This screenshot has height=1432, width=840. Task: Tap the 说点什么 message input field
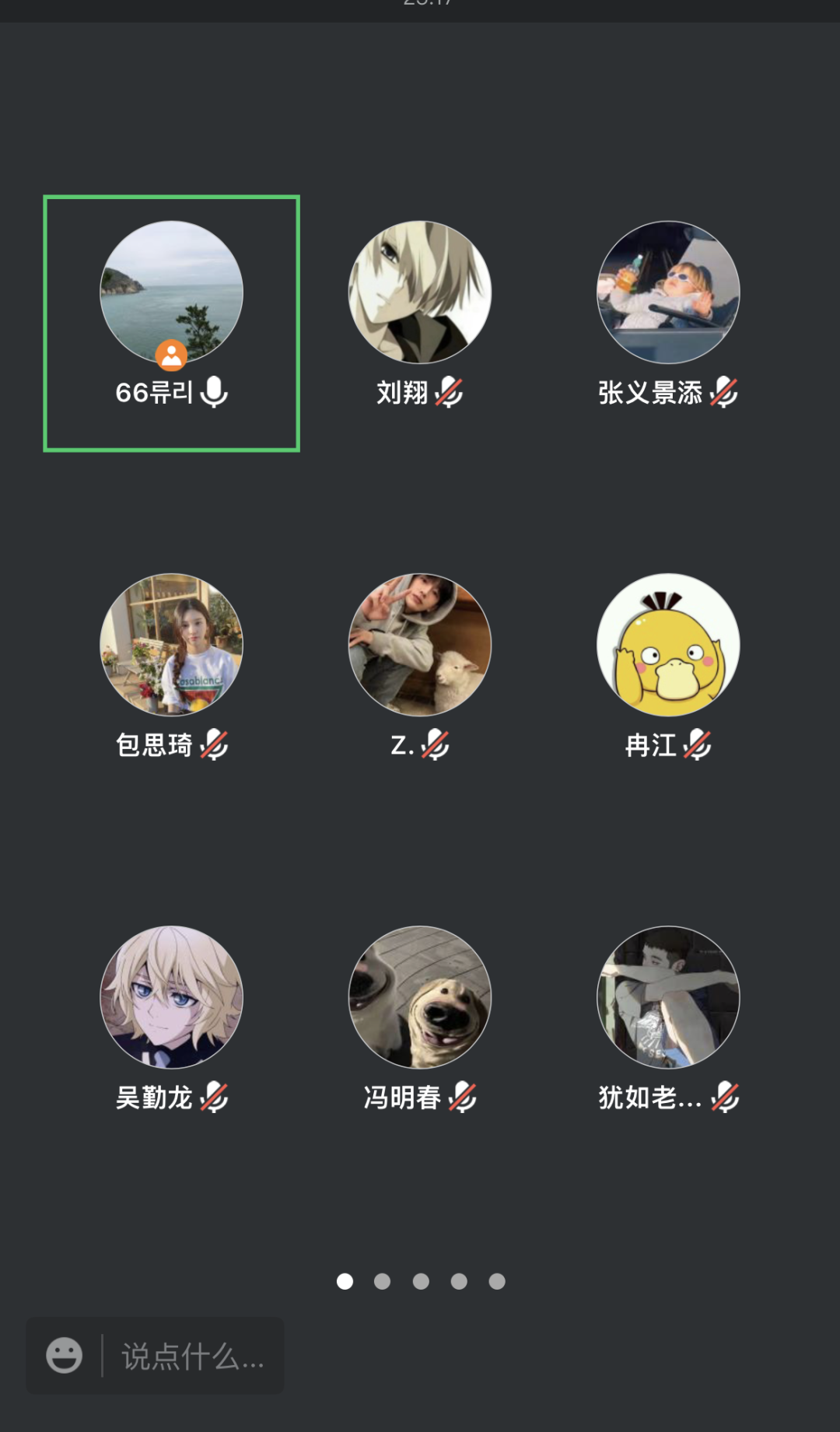click(x=193, y=1356)
